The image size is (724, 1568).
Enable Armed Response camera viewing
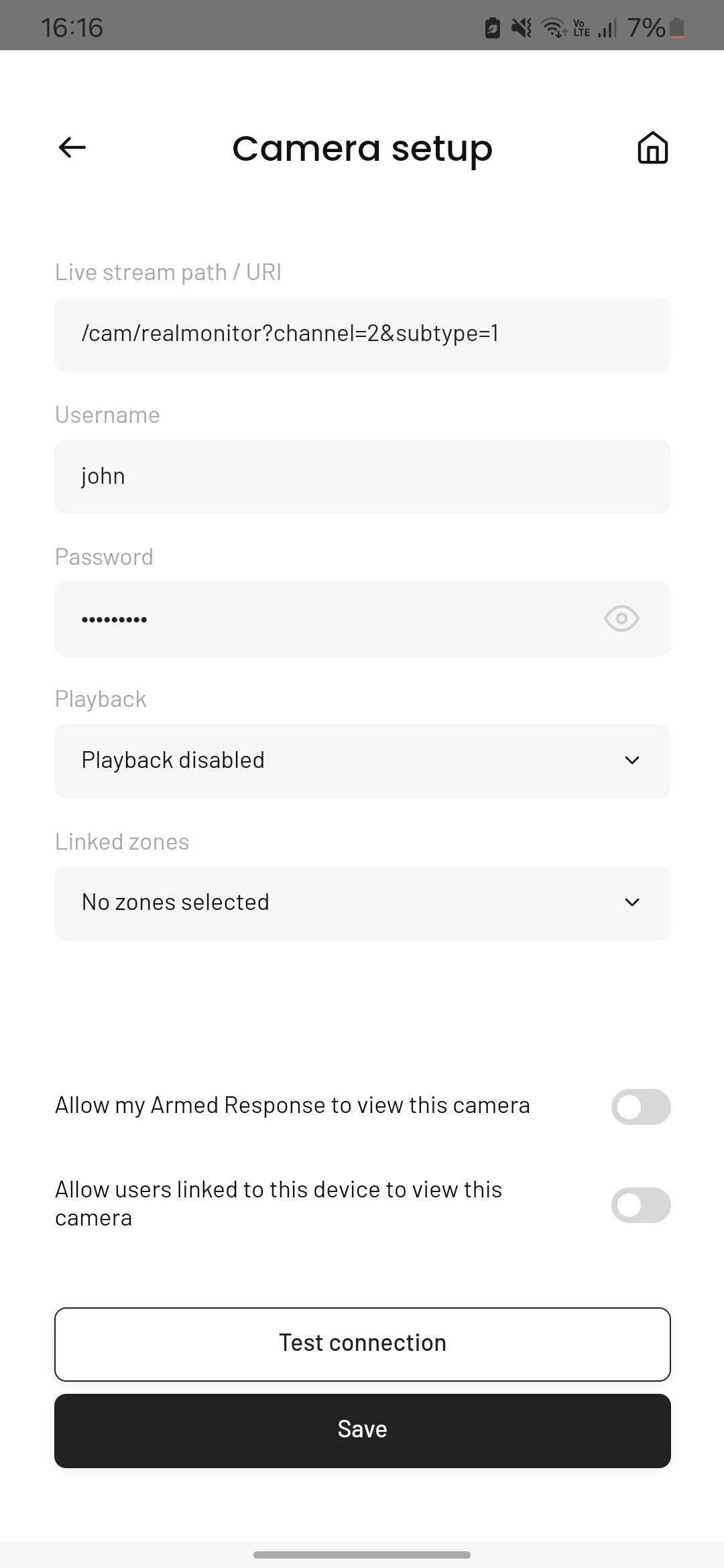pos(641,1106)
